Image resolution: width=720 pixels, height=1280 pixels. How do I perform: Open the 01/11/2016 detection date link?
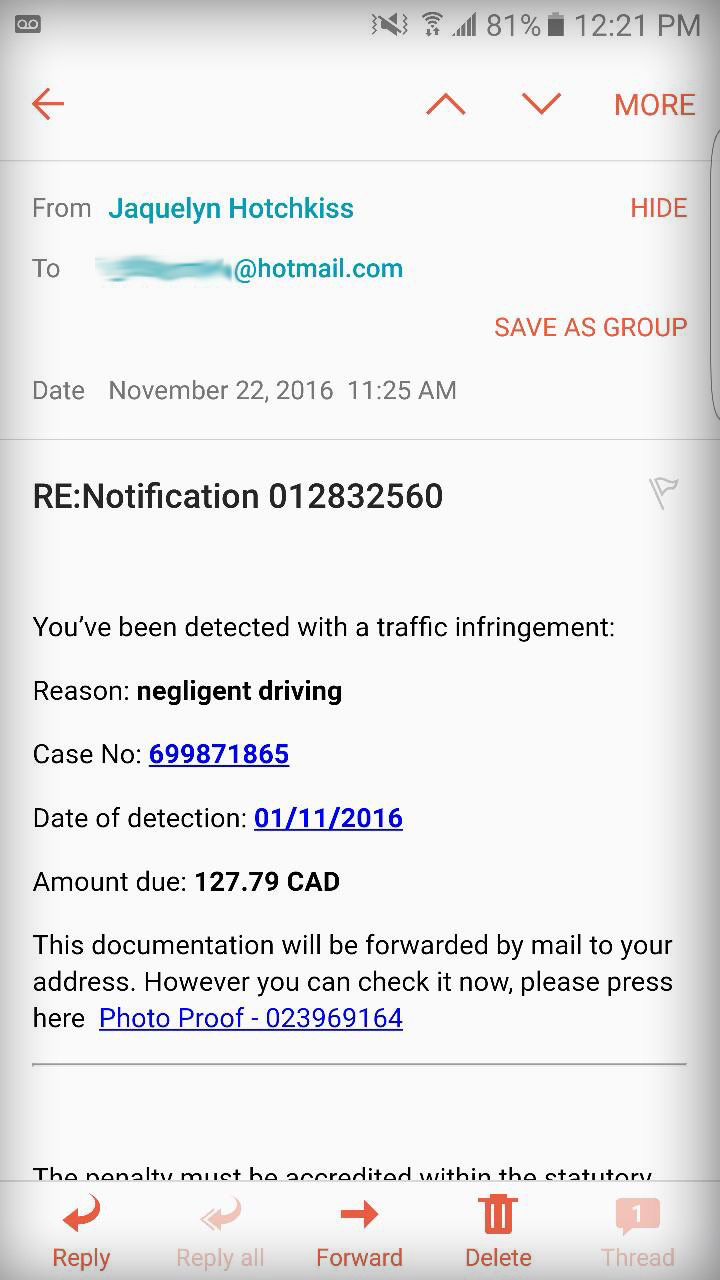pyautogui.click(x=328, y=818)
